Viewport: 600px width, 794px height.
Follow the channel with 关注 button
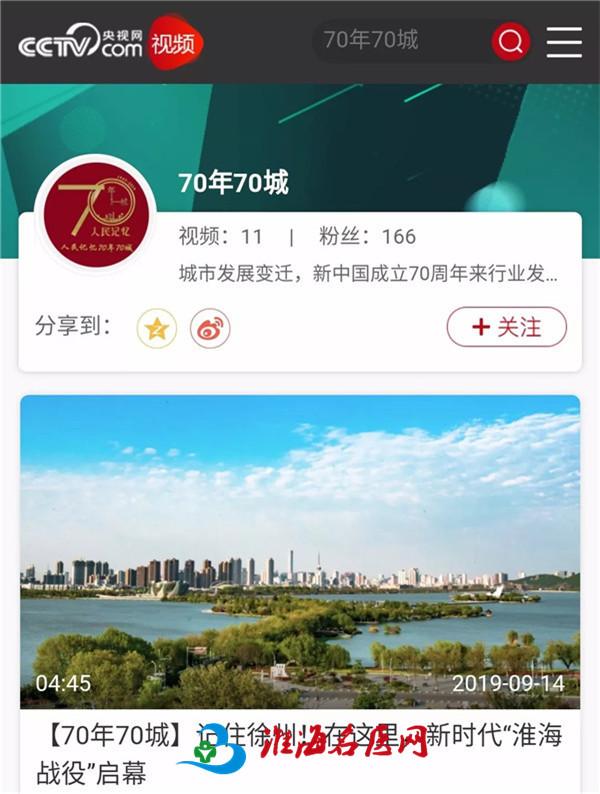506,327
